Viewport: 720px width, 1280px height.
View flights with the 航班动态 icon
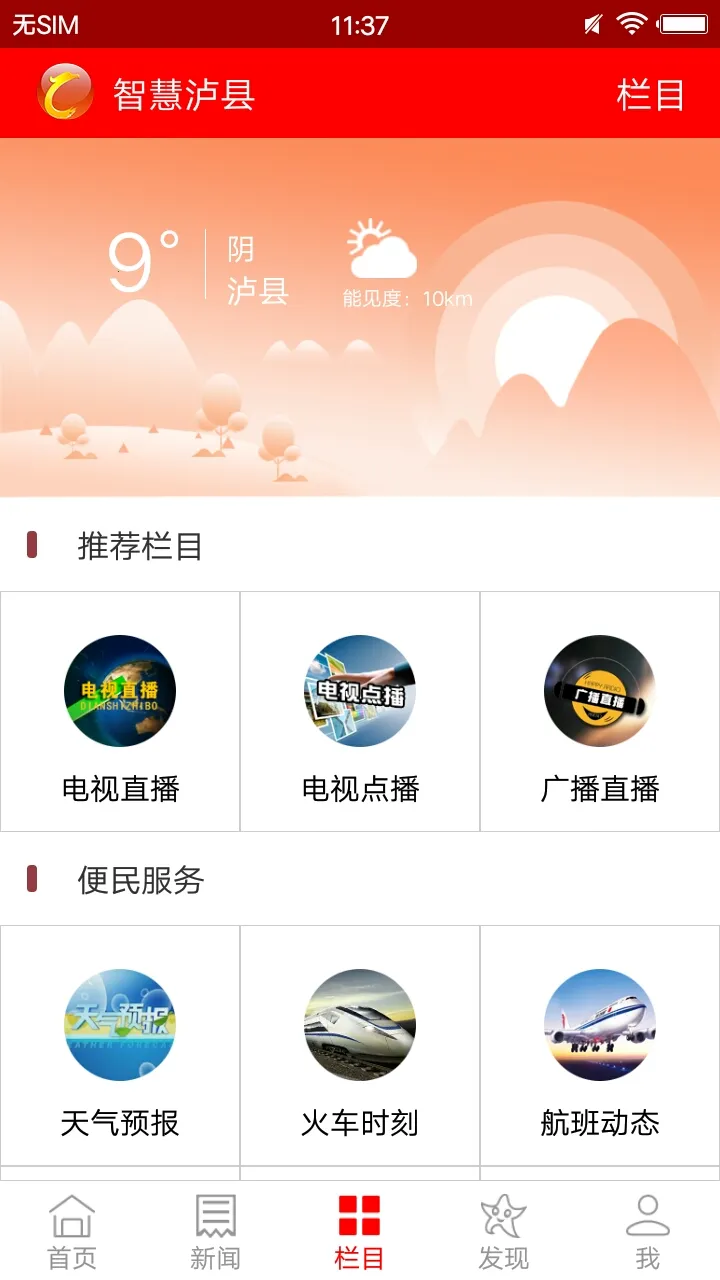(599, 1024)
